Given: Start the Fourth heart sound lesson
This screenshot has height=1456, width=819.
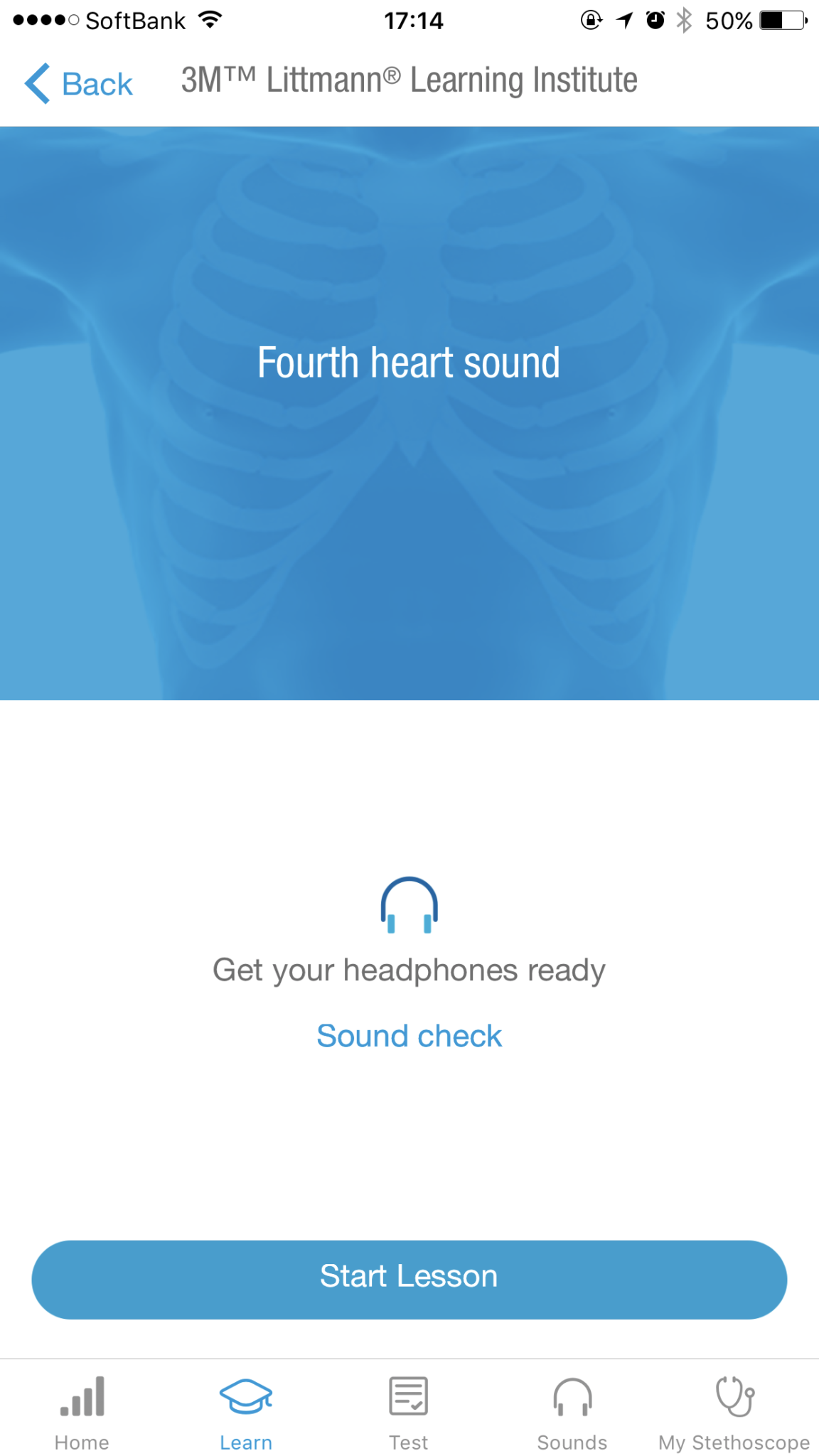Looking at the screenshot, I should point(409,1279).
